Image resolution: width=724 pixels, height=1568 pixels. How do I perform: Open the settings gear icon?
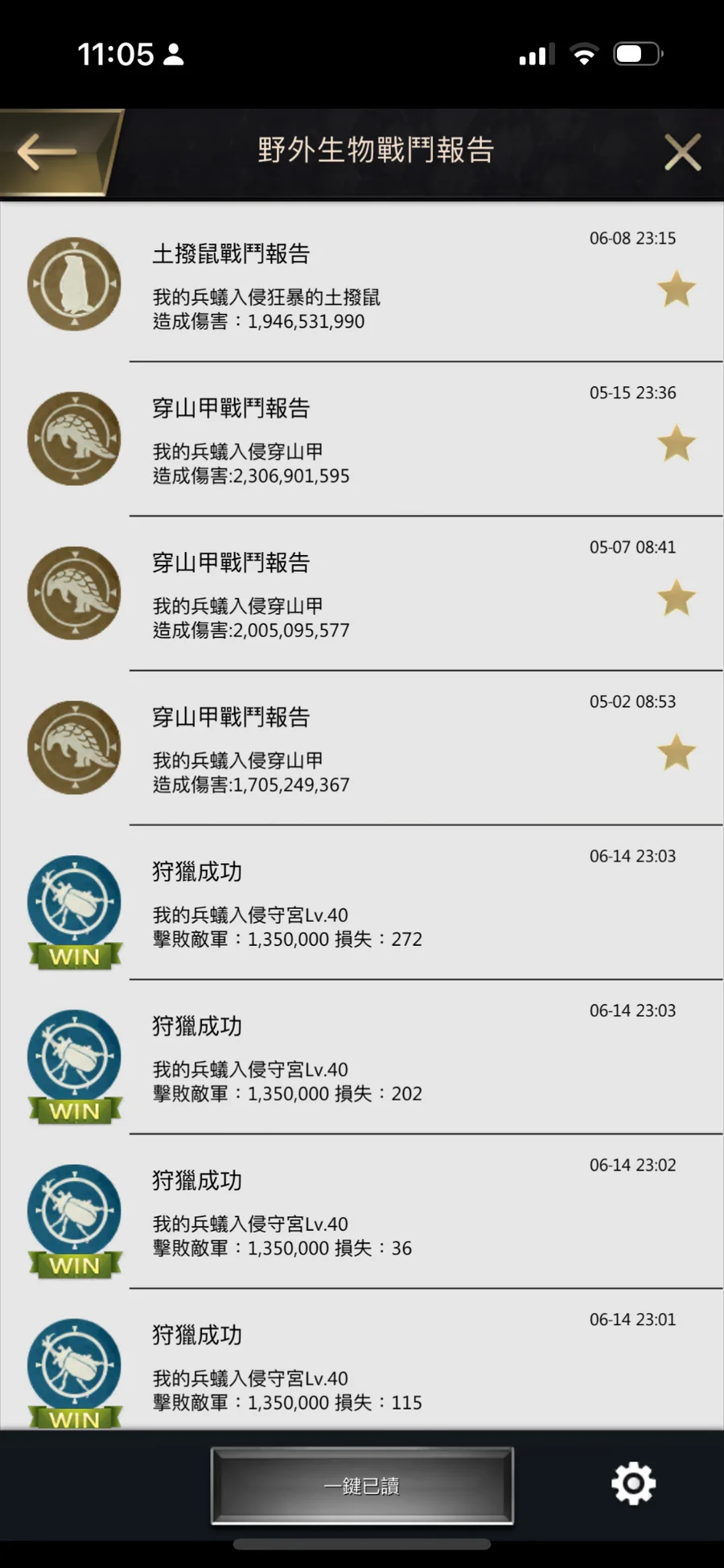pyautogui.click(x=633, y=1484)
